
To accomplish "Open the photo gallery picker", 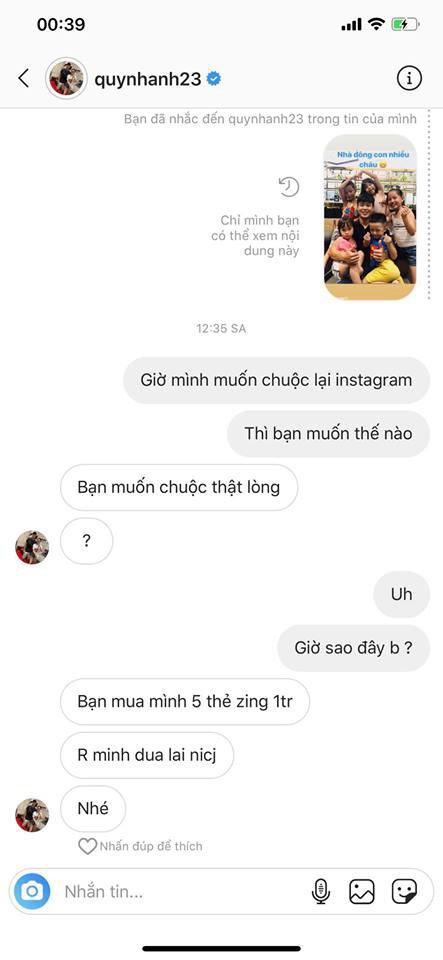I will tap(362, 891).
